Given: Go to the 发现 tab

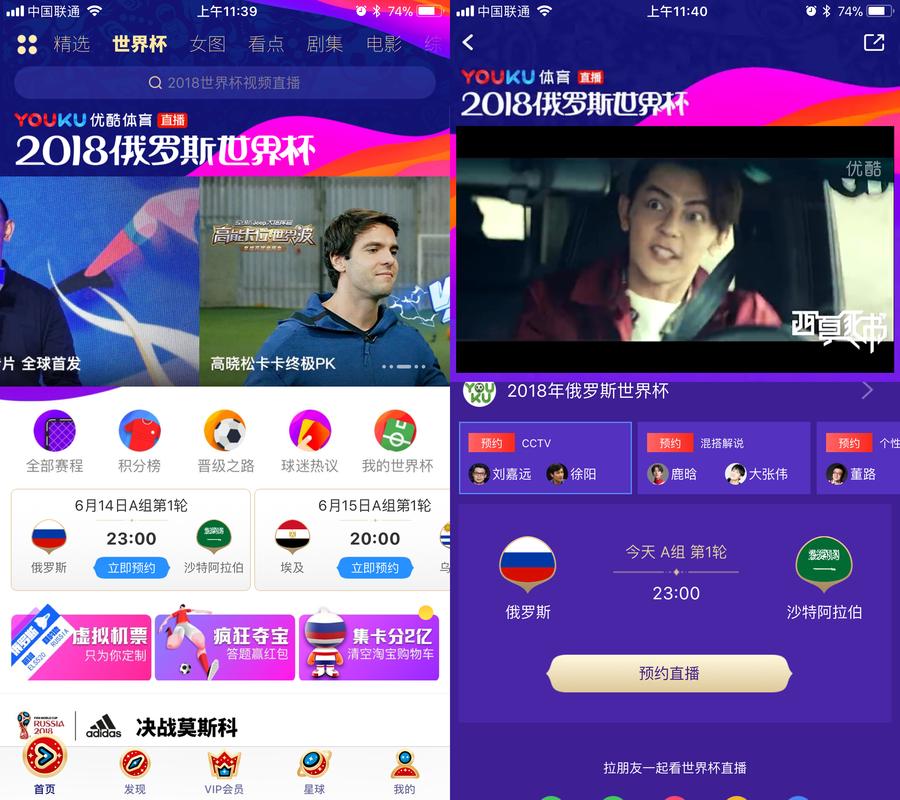Looking at the screenshot, I should coord(135,772).
